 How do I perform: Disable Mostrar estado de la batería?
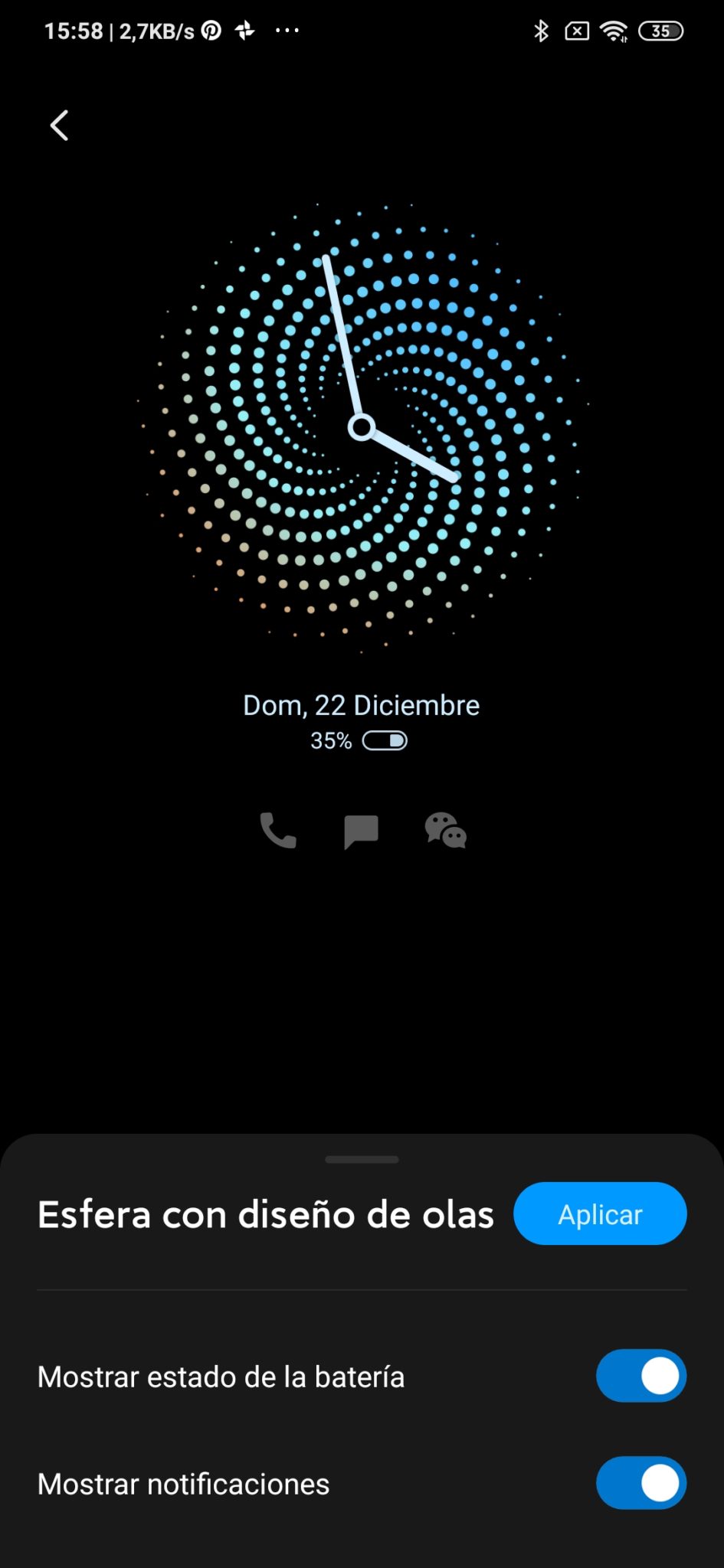pos(641,1376)
